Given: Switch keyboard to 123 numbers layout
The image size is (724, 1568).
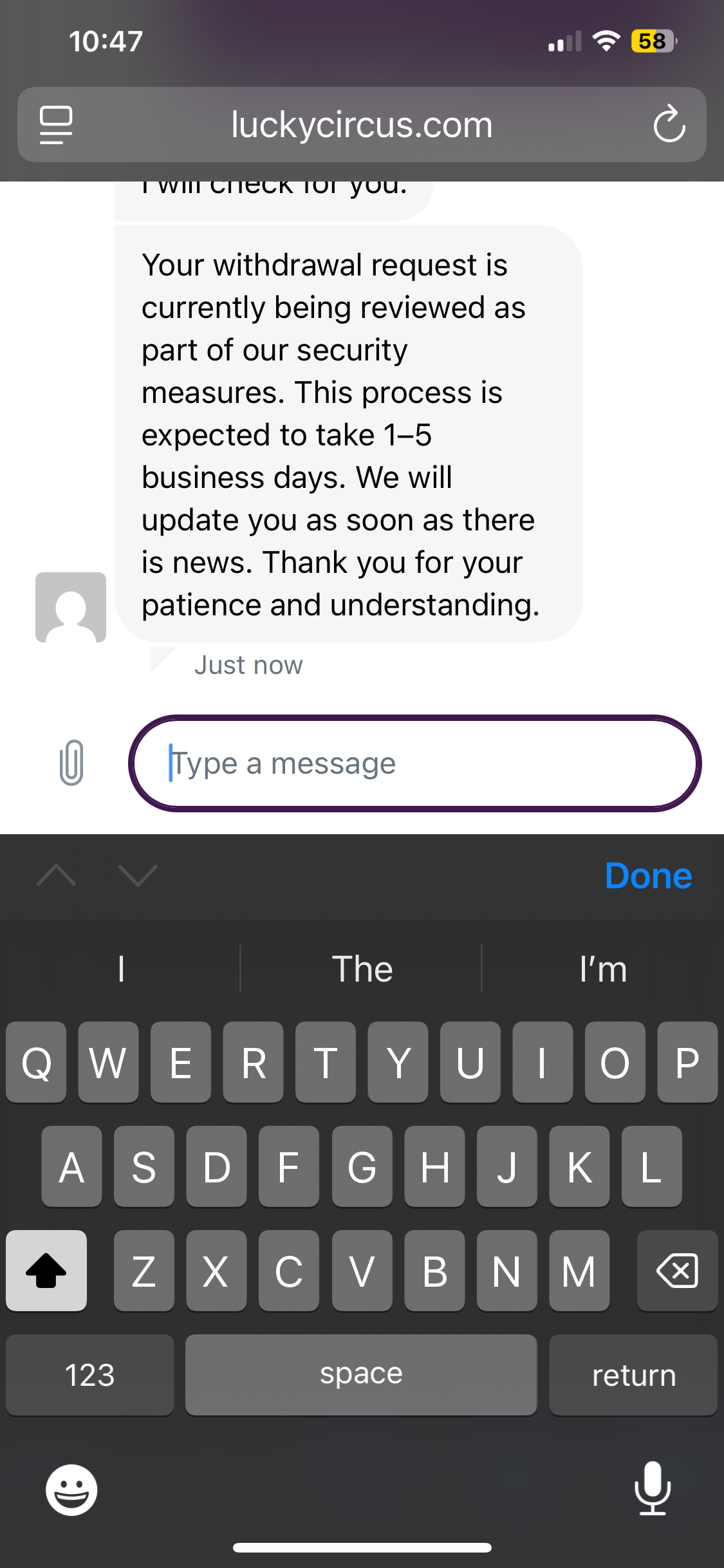Looking at the screenshot, I should point(89,1375).
